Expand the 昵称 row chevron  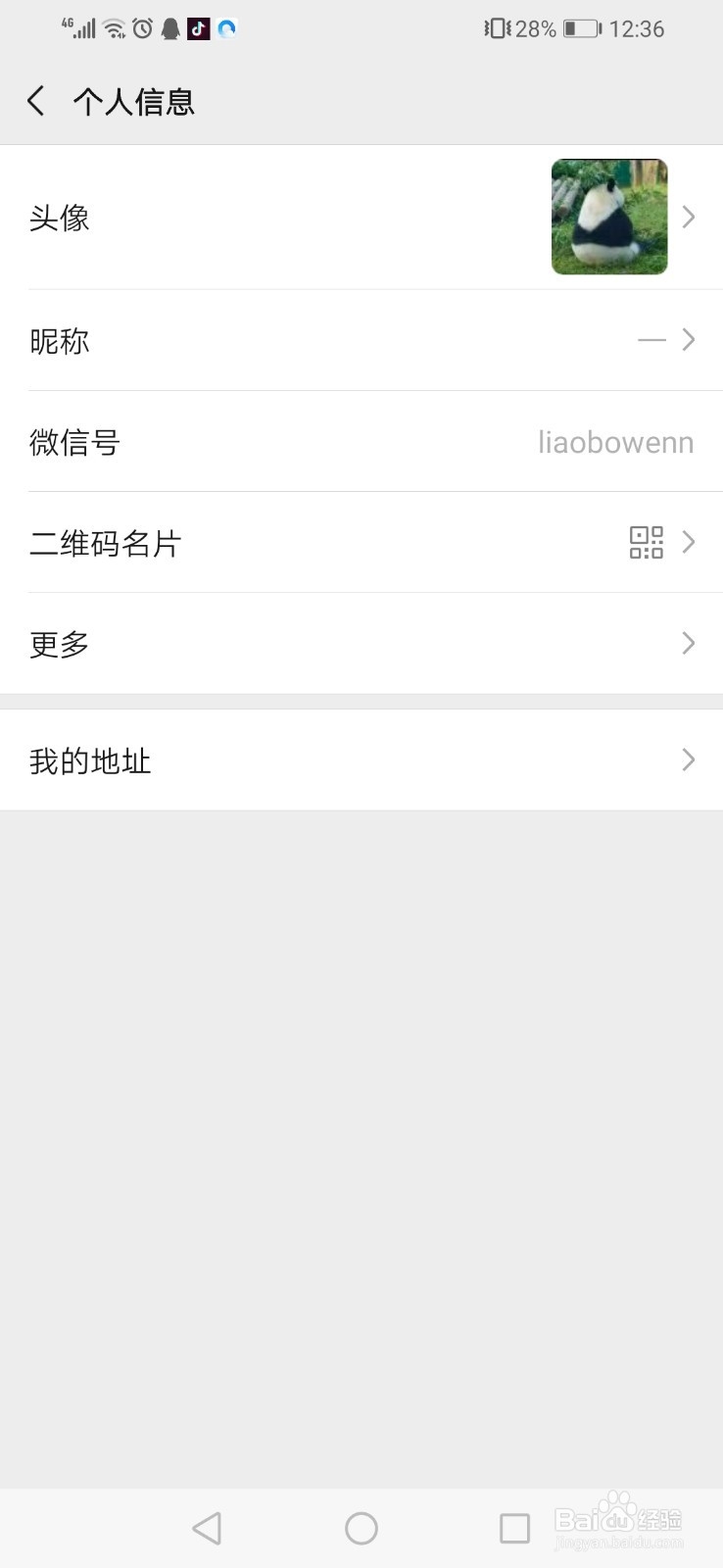click(x=689, y=339)
